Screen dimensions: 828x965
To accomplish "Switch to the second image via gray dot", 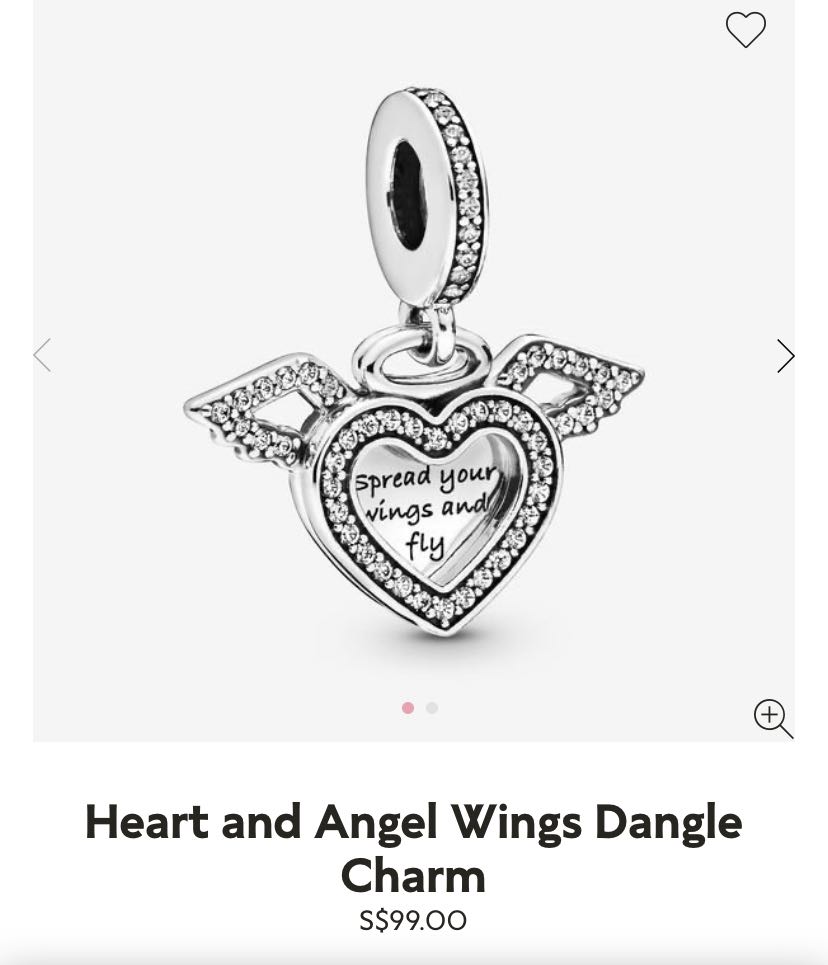I will (x=431, y=707).
